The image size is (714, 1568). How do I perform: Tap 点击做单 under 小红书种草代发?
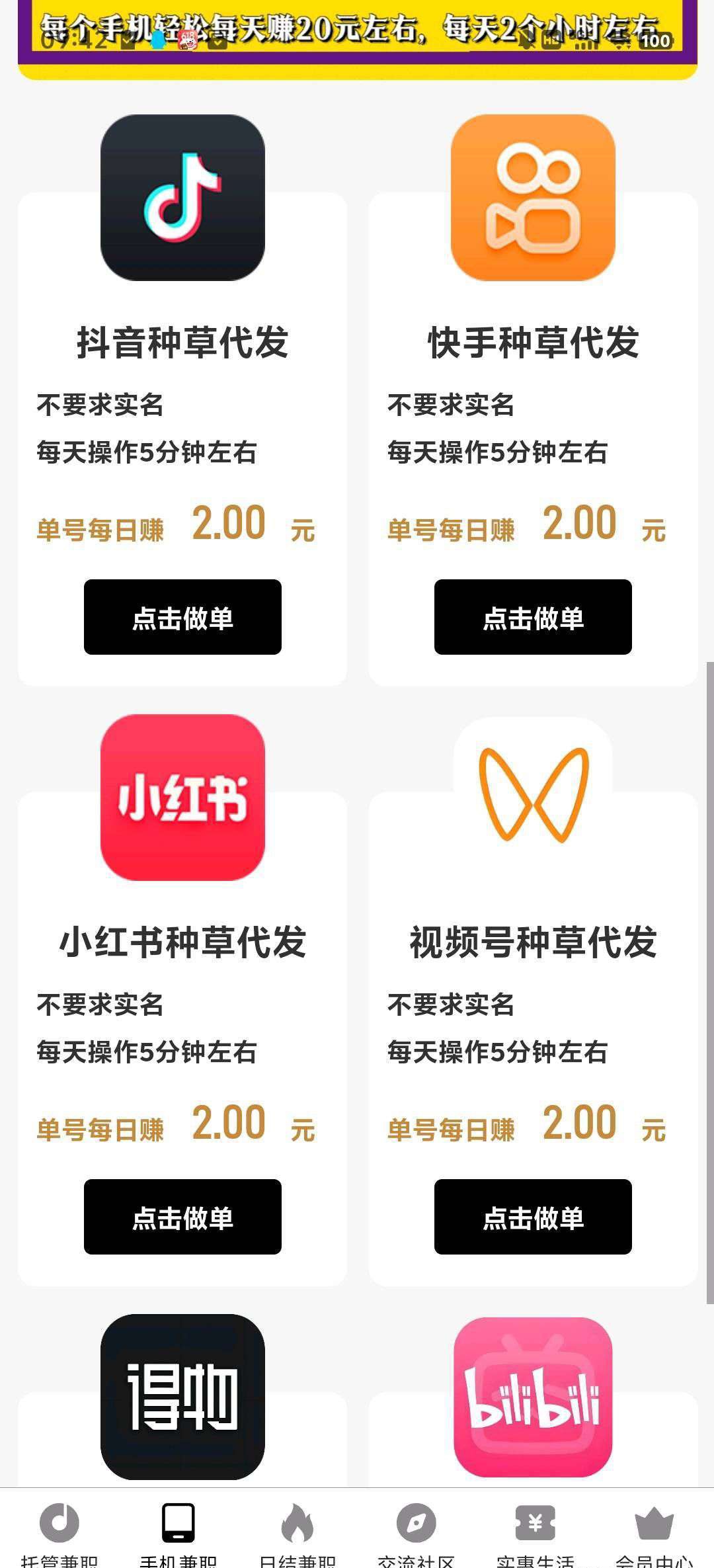[x=183, y=1217]
